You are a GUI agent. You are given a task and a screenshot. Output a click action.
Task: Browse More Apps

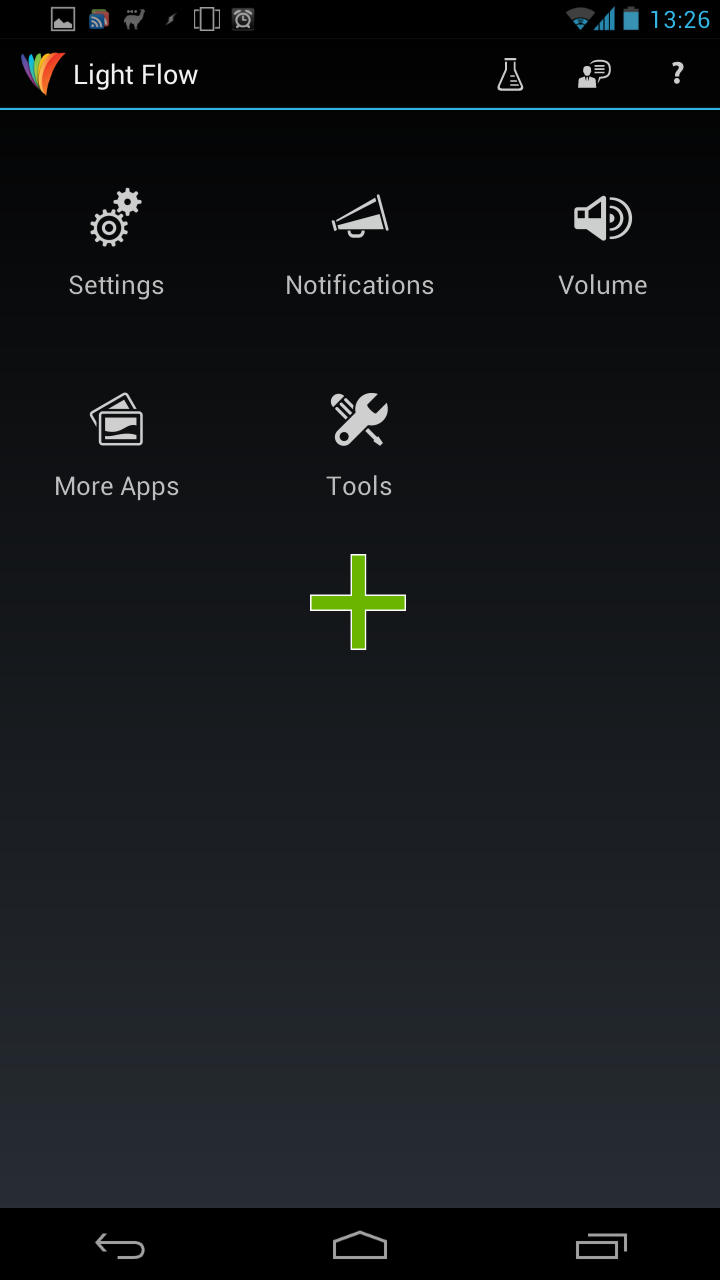116,444
